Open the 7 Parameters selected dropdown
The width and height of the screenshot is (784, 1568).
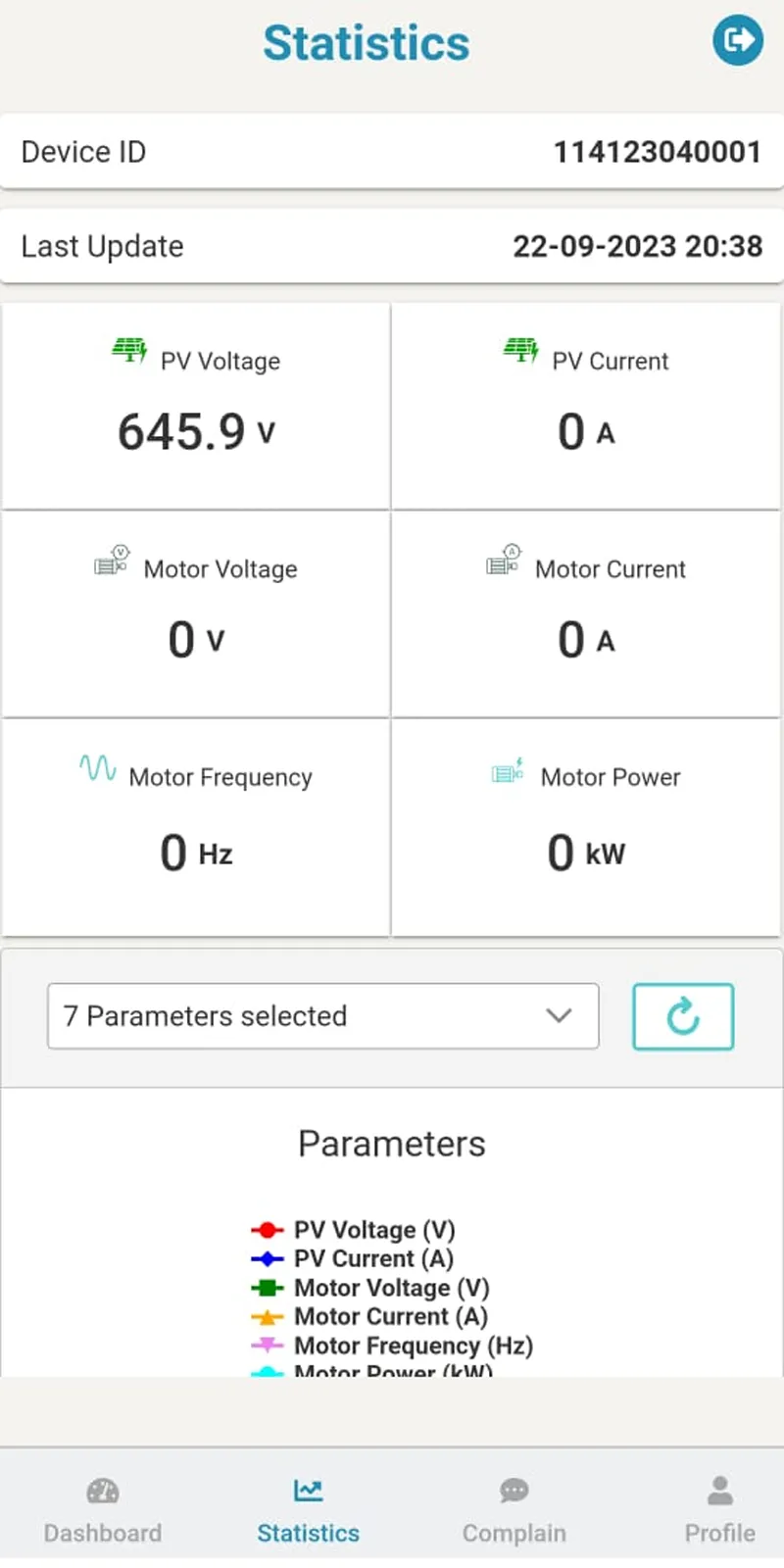point(323,1016)
